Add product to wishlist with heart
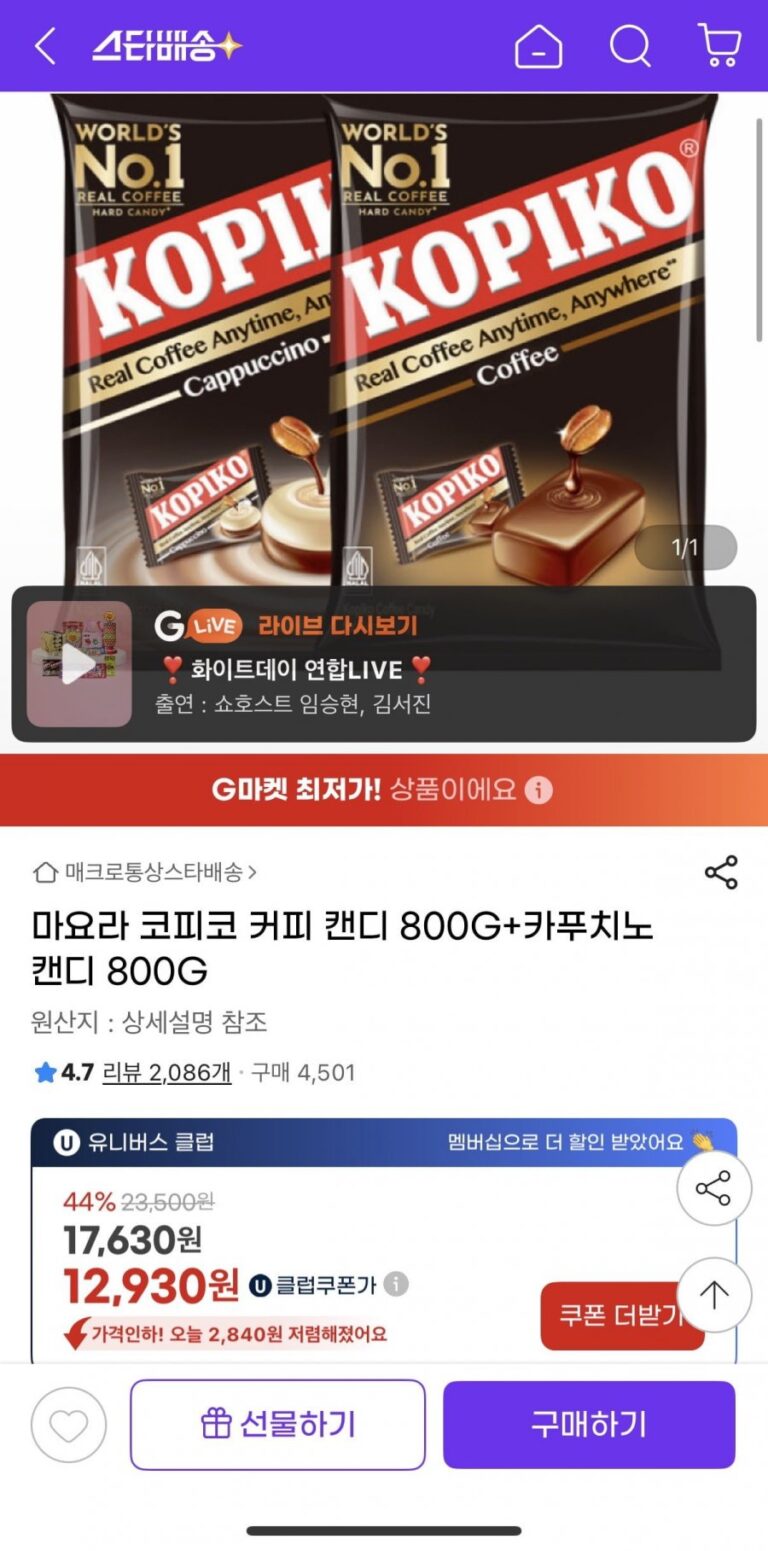Image resolution: width=768 pixels, height=1551 pixels. coord(68,1425)
